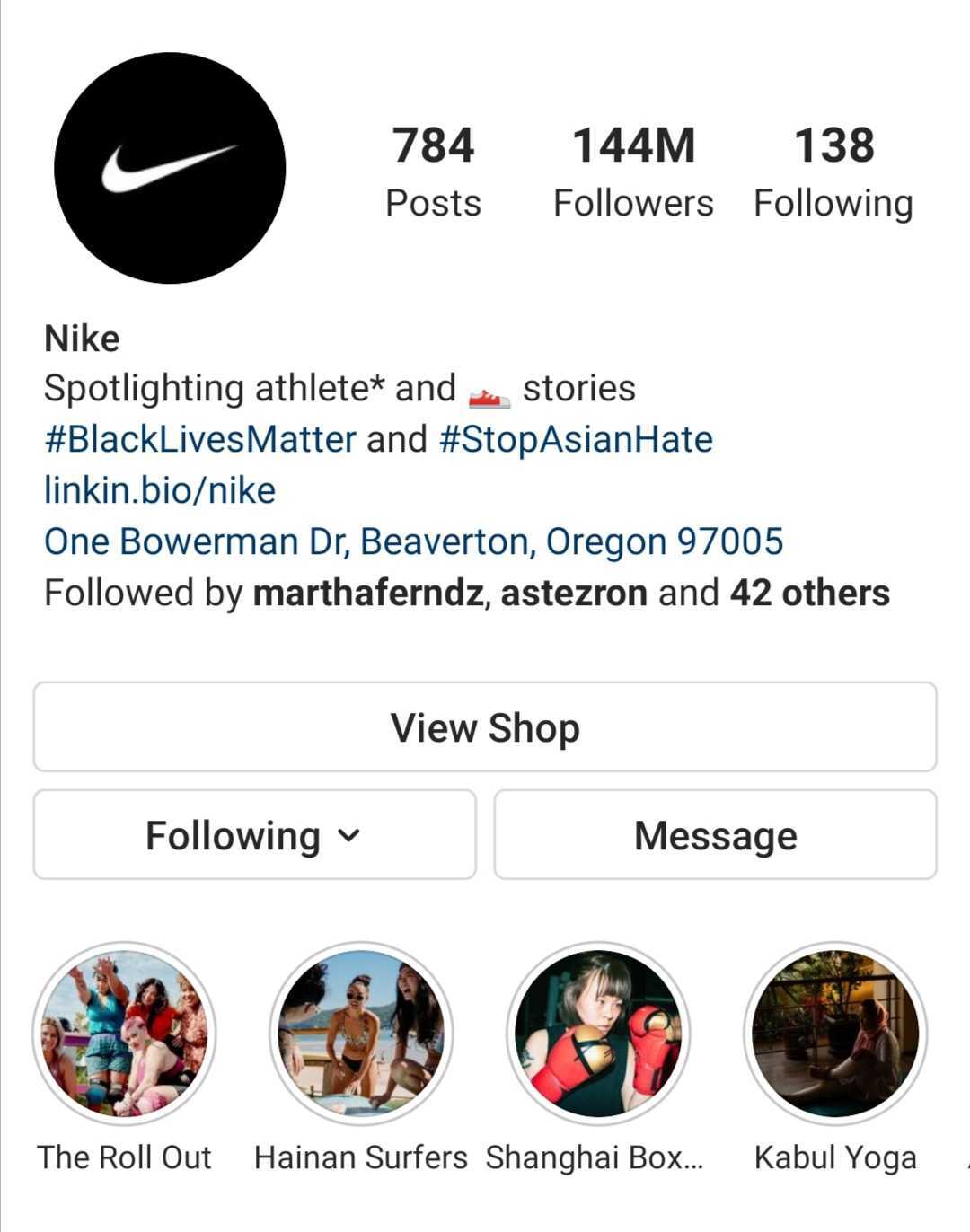Expand the Following dropdown button

coord(254,835)
